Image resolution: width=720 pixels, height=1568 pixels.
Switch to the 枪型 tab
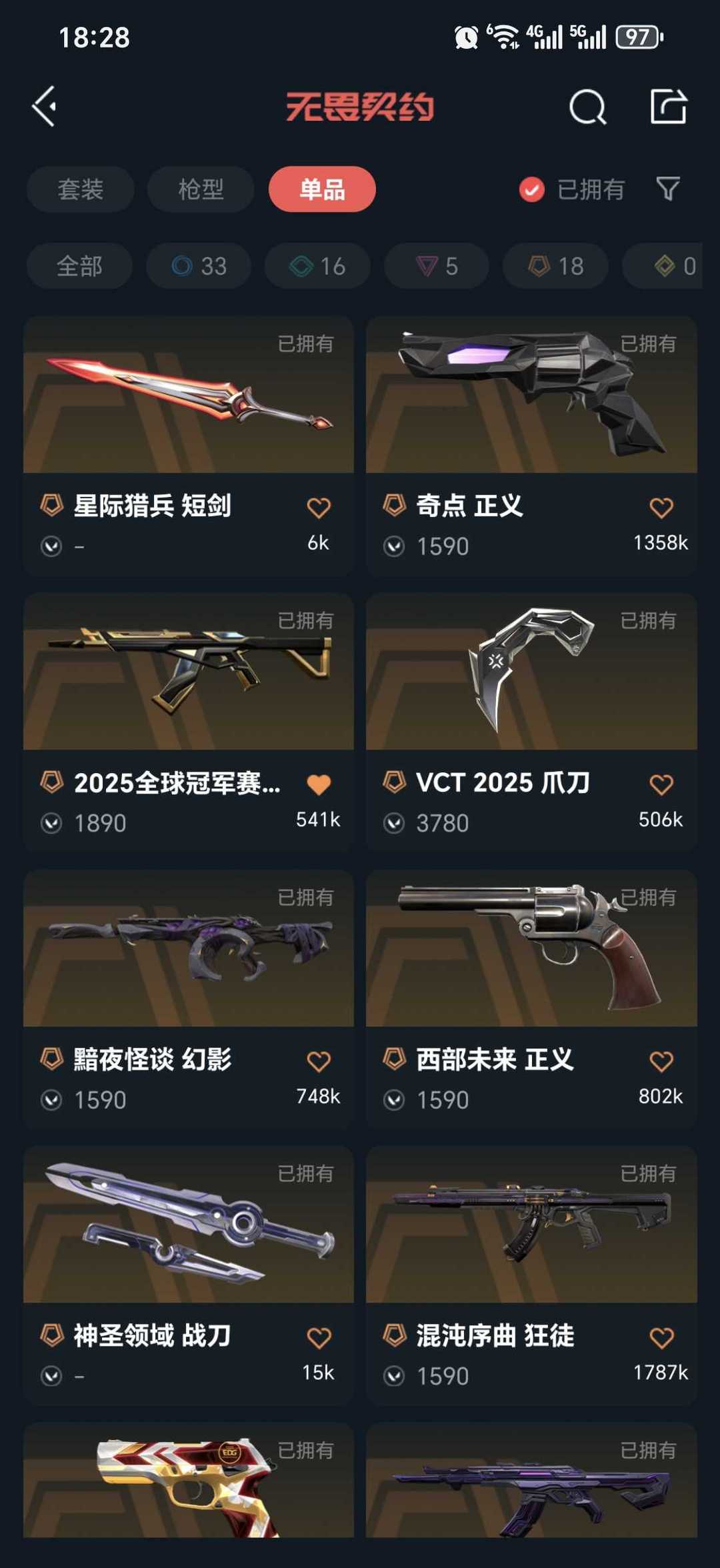click(x=200, y=190)
